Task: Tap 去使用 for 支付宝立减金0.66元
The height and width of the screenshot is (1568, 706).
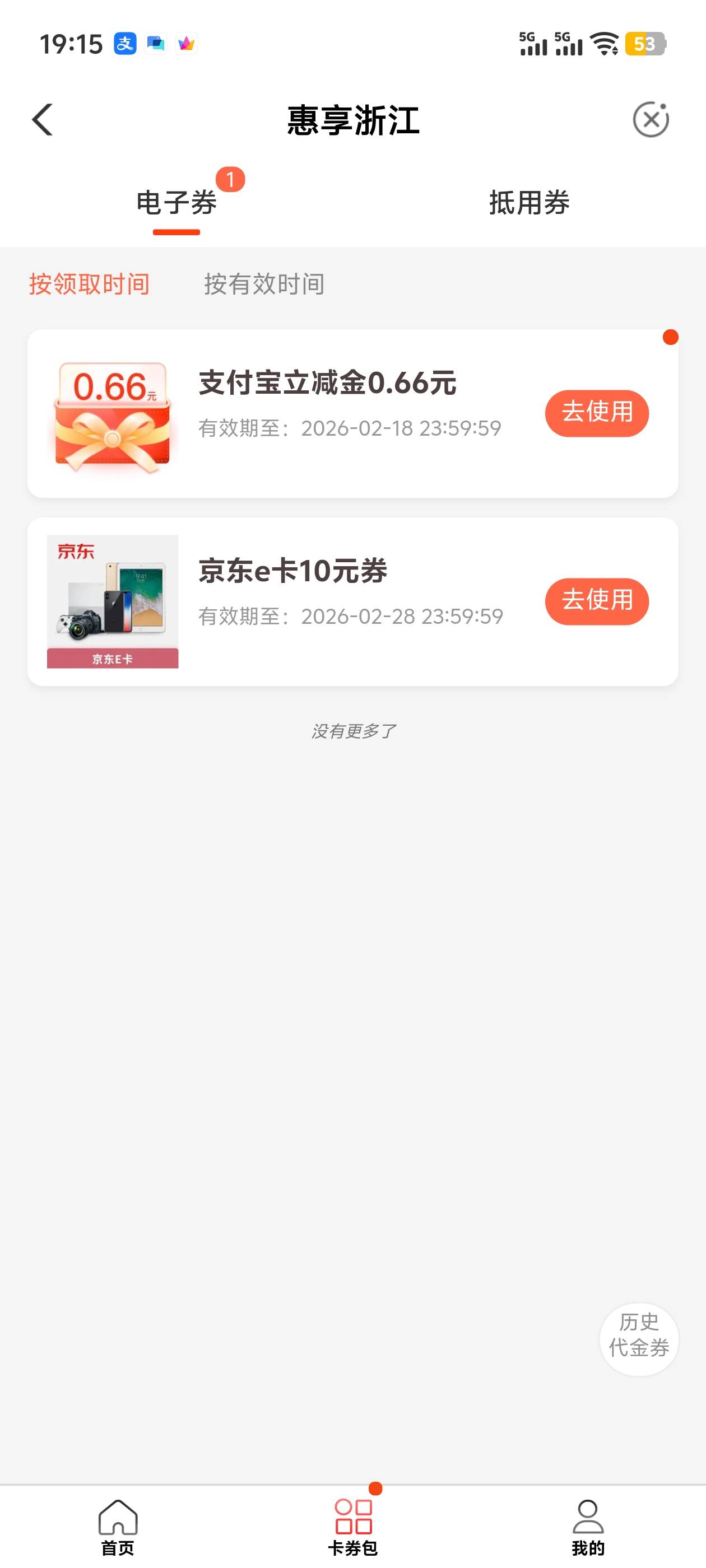Action: pos(596,413)
